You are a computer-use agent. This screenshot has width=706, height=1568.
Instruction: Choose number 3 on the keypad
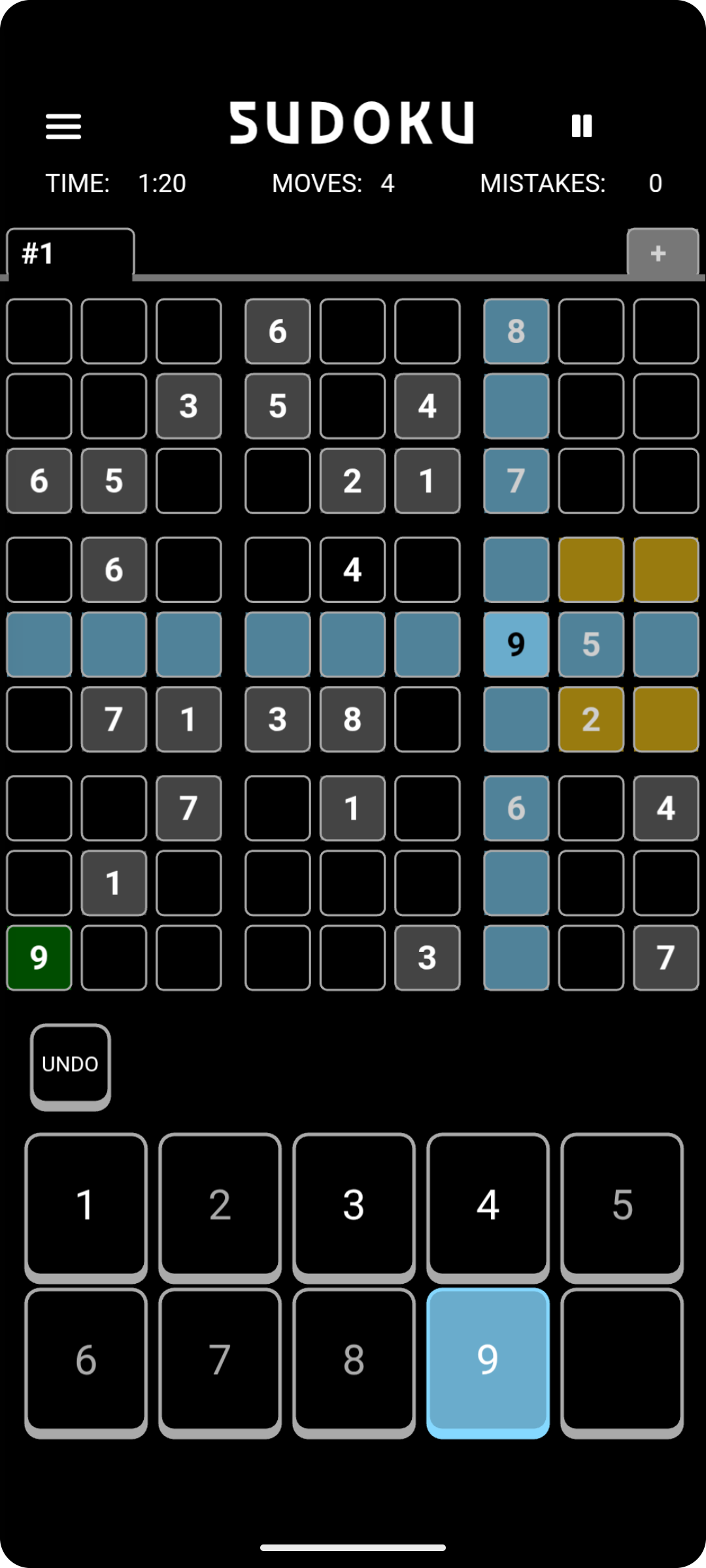pyautogui.click(x=354, y=1205)
